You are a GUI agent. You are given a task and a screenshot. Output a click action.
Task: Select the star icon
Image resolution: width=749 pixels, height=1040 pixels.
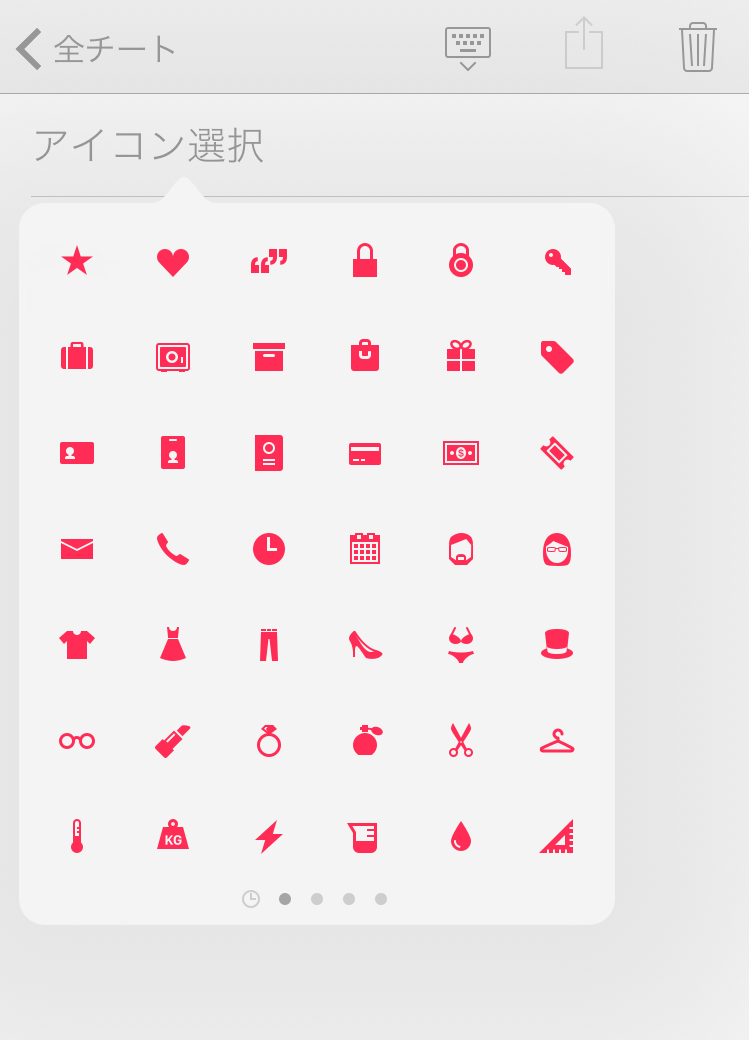[x=77, y=261]
